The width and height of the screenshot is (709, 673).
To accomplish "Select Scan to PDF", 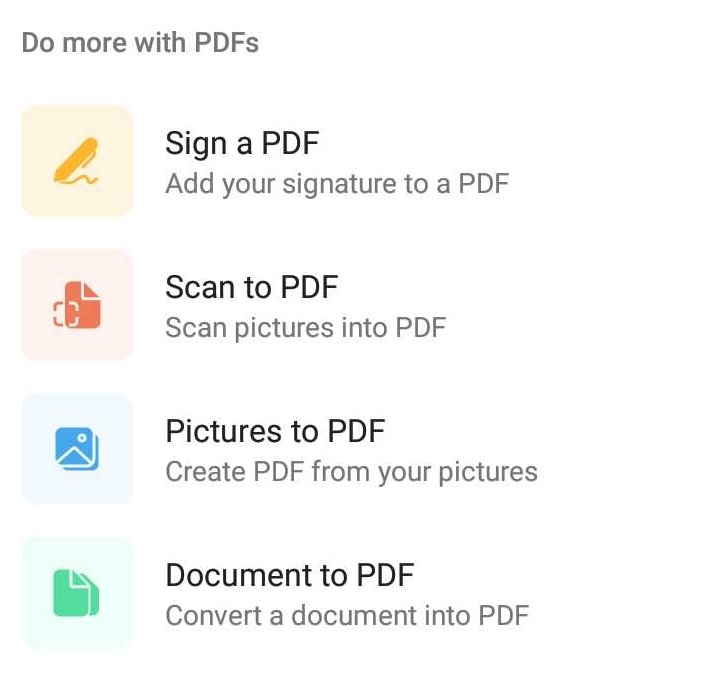I will pyautogui.click(x=252, y=288).
